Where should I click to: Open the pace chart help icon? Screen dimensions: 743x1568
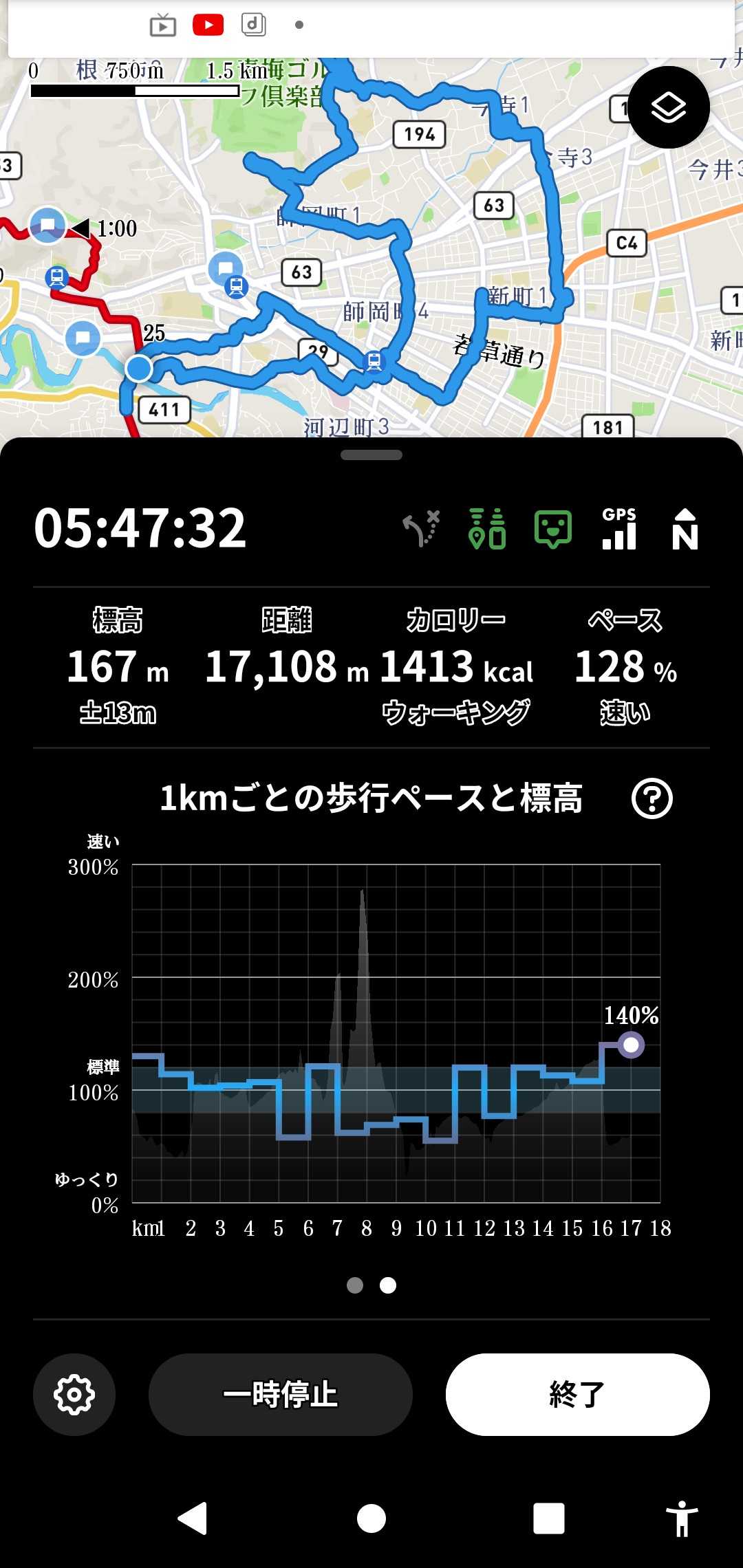coord(652,798)
